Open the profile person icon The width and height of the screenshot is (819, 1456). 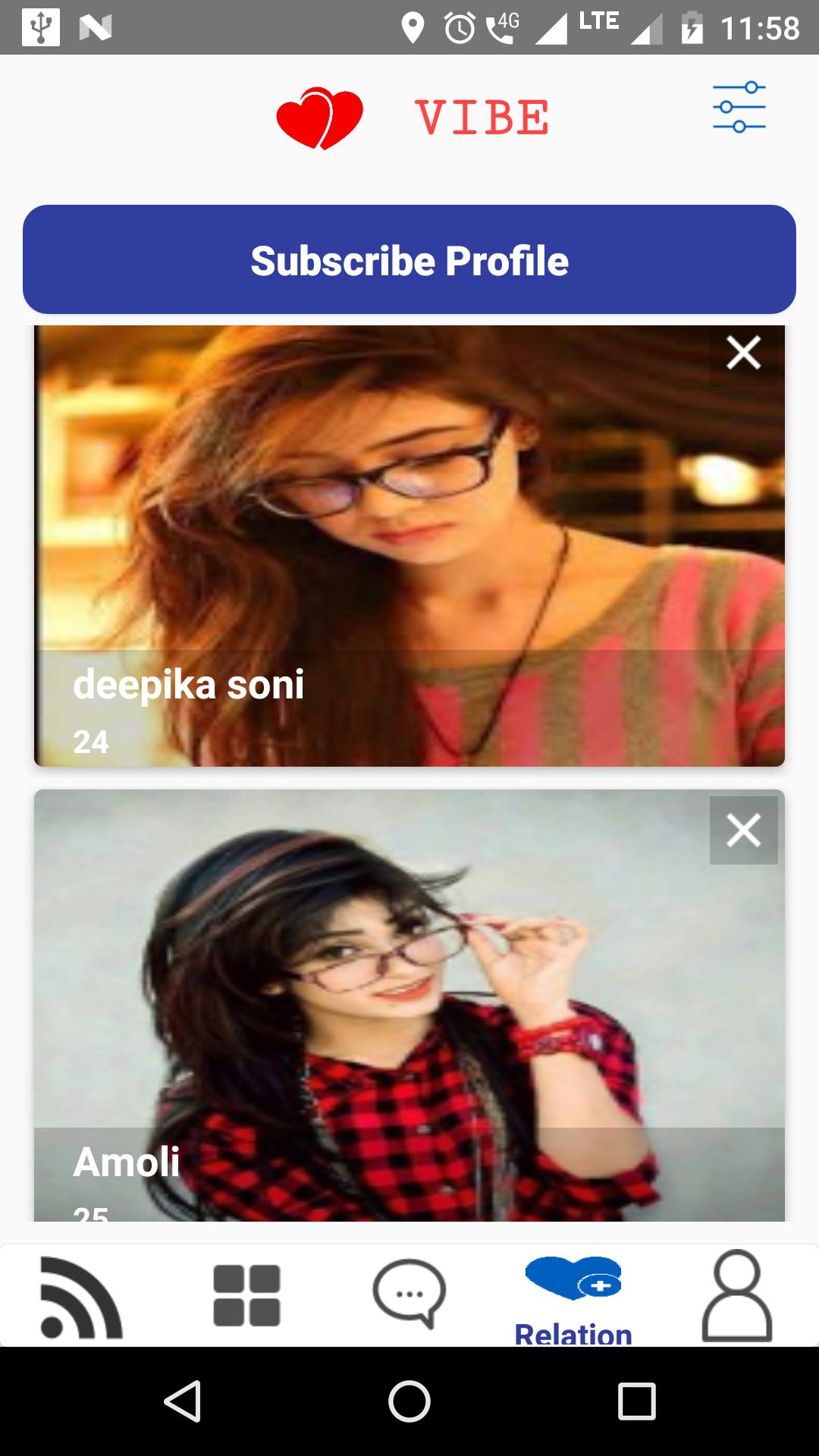pos(737,1297)
